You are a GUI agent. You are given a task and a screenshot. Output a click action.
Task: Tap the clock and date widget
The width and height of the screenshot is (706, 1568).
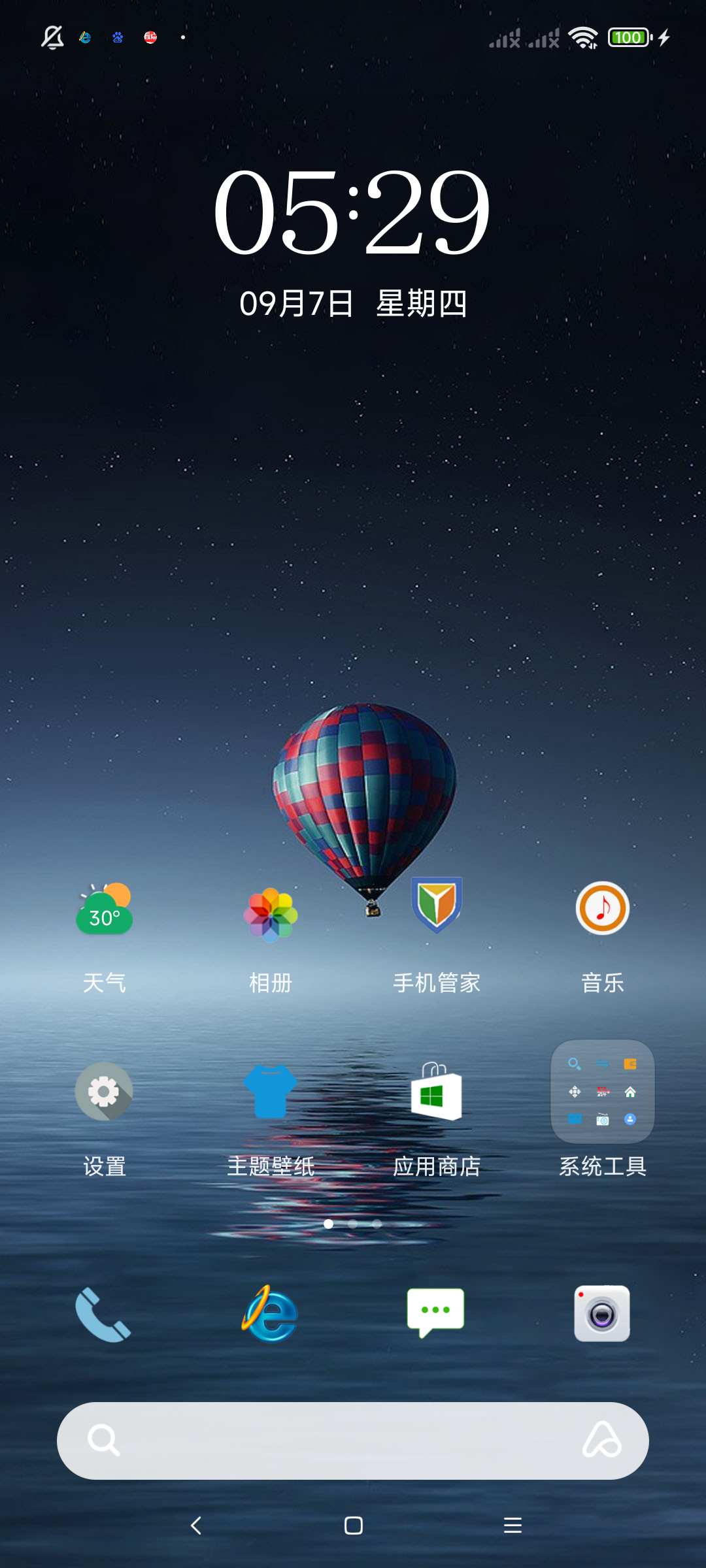point(353,240)
